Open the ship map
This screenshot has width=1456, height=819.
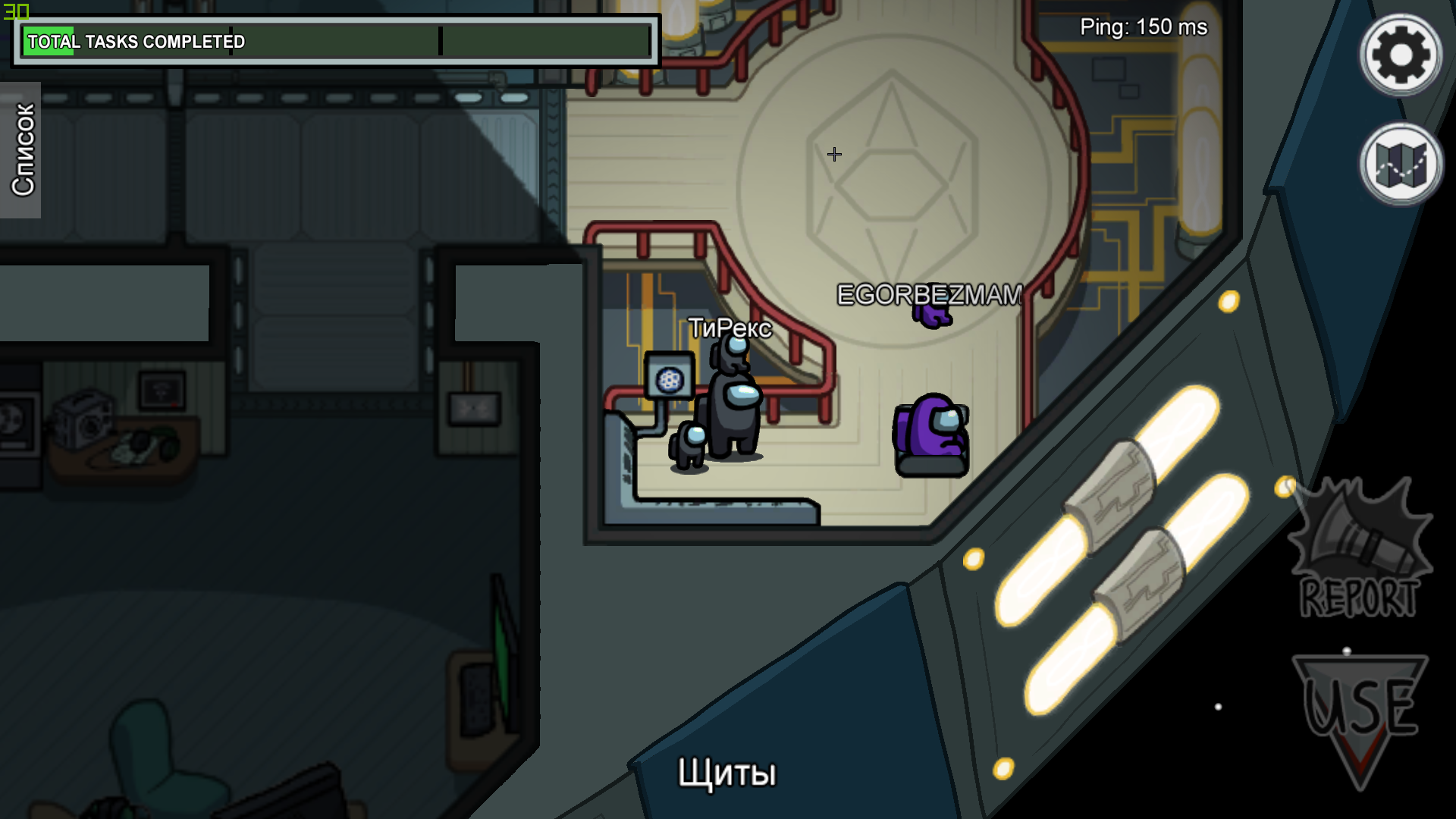point(1400,165)
